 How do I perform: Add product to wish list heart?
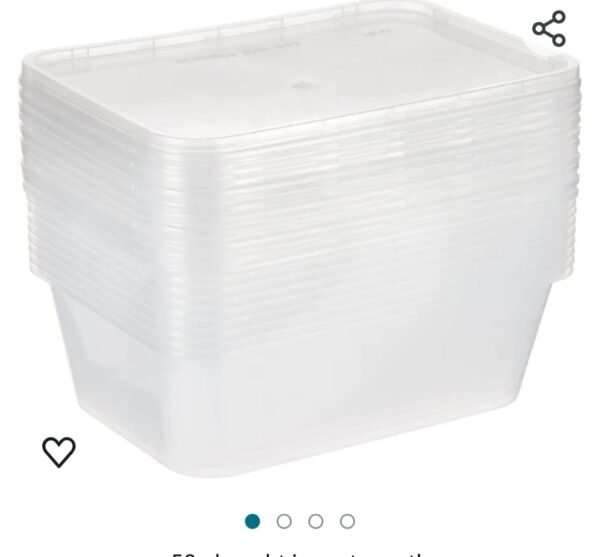[x=58, y=452]
